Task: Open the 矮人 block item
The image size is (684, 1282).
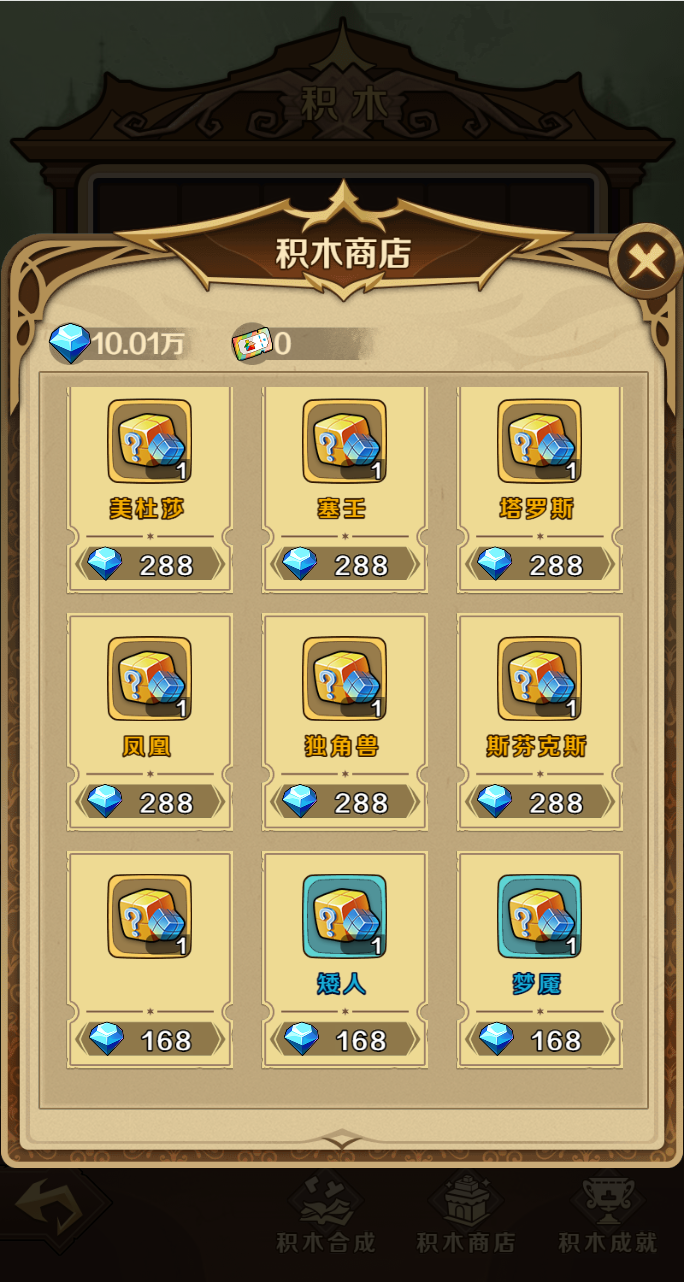Action: point(344,917)
